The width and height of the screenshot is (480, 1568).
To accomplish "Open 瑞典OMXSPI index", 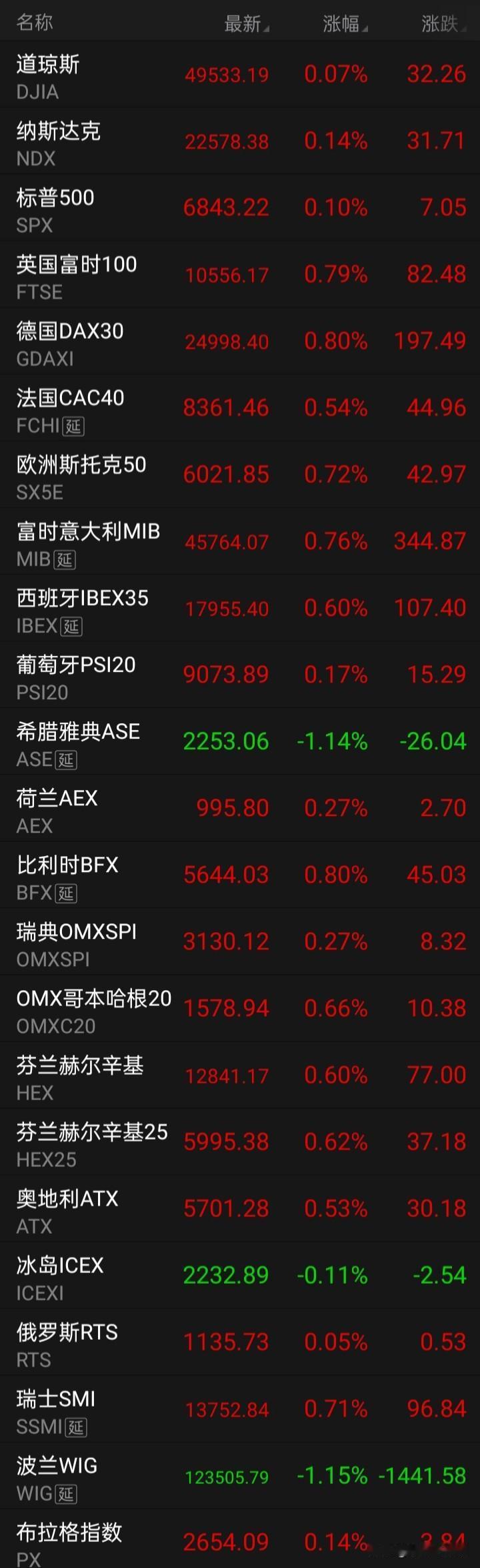I will (x=240, y=941).
